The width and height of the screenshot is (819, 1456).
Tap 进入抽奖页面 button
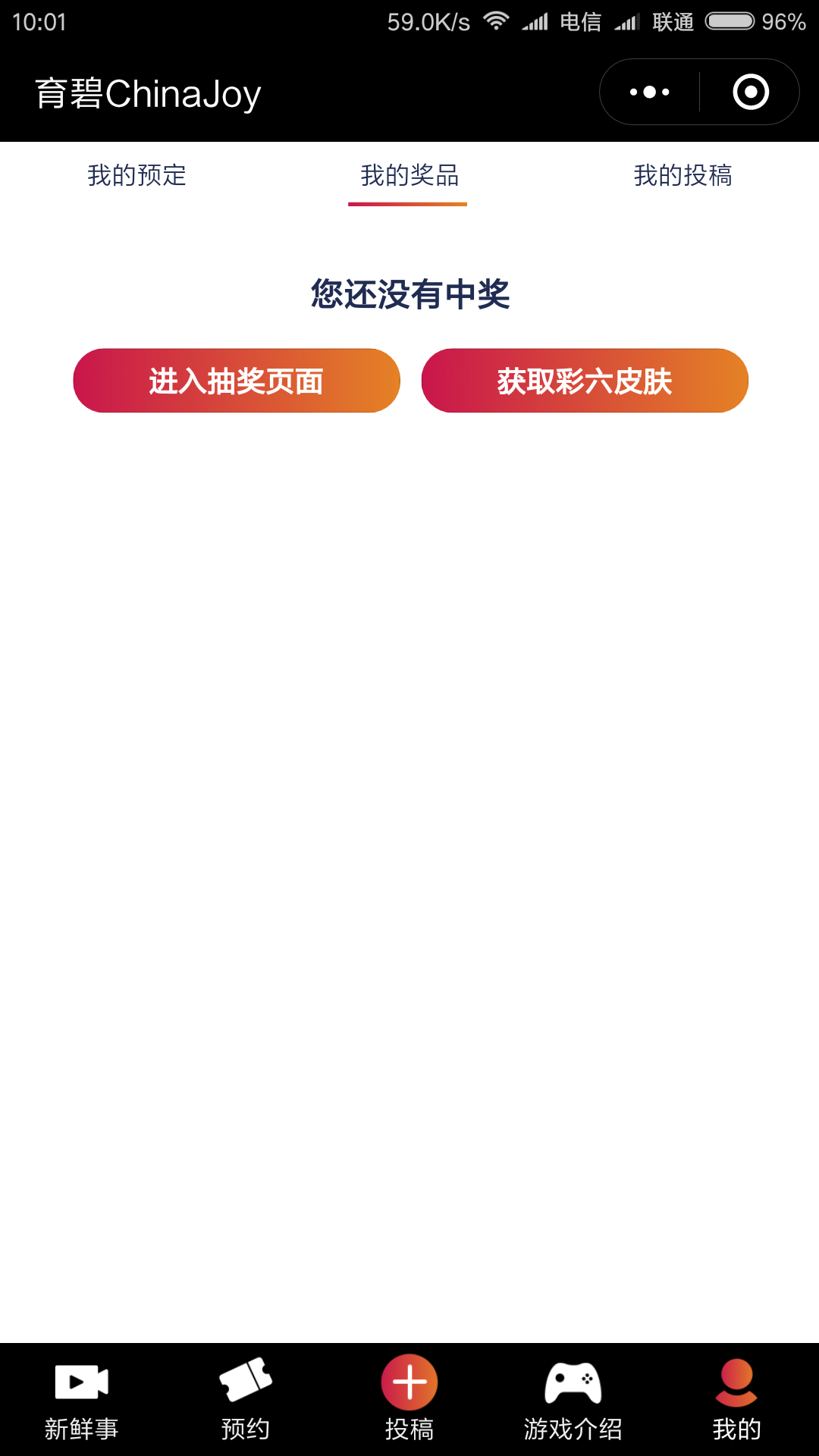pyautogui.click(x=237, y=381)
